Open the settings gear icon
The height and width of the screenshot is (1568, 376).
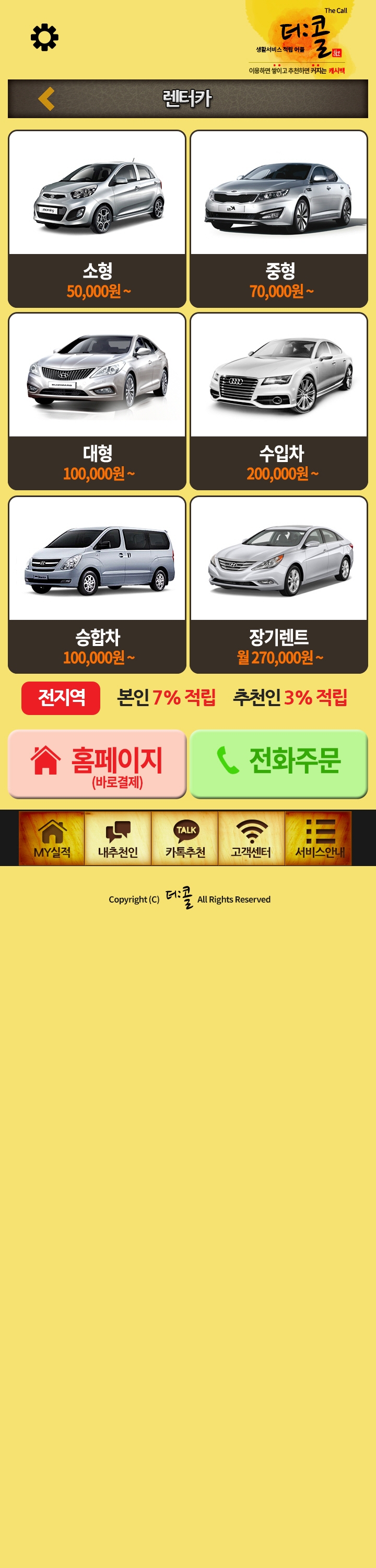click(x=44, y=38)
